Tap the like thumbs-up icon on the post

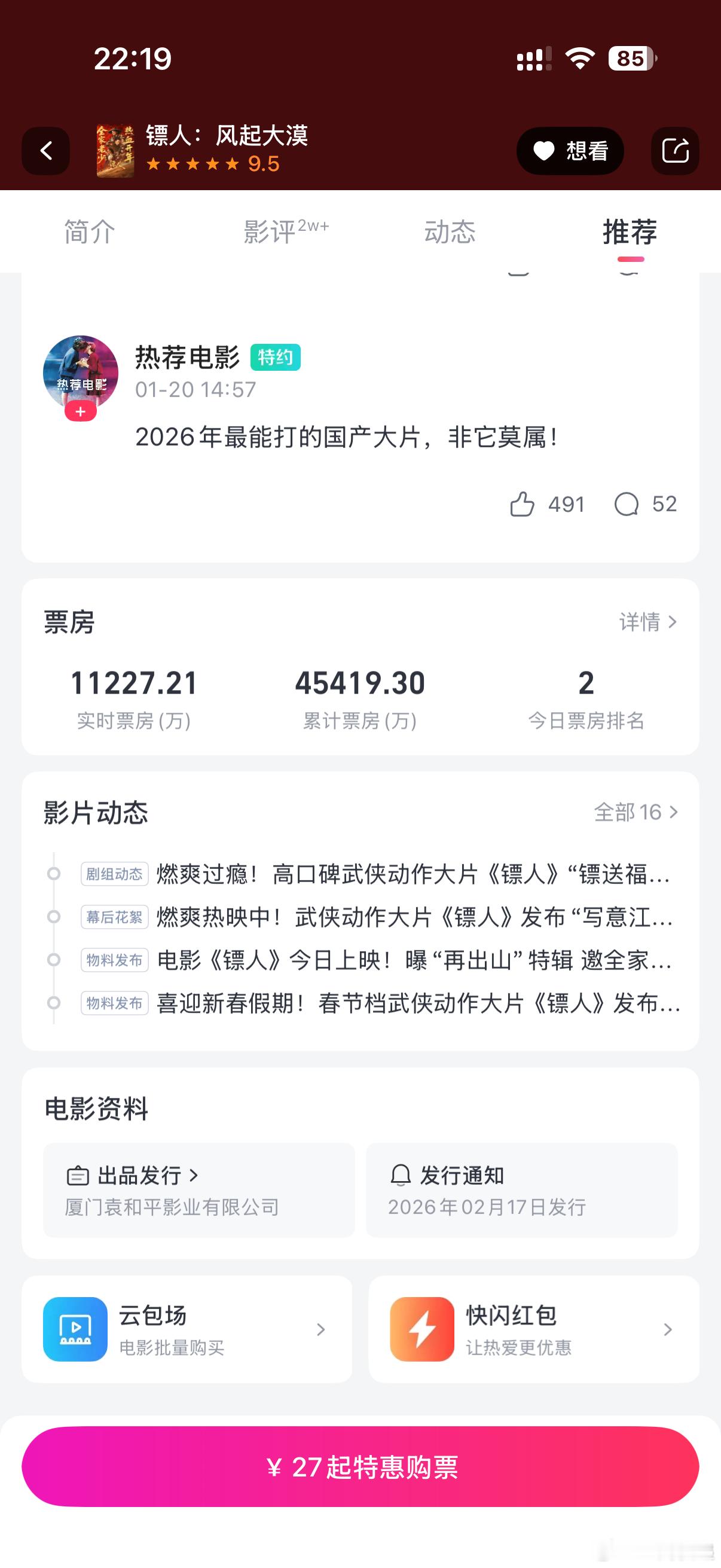click(x=522, y=504)
